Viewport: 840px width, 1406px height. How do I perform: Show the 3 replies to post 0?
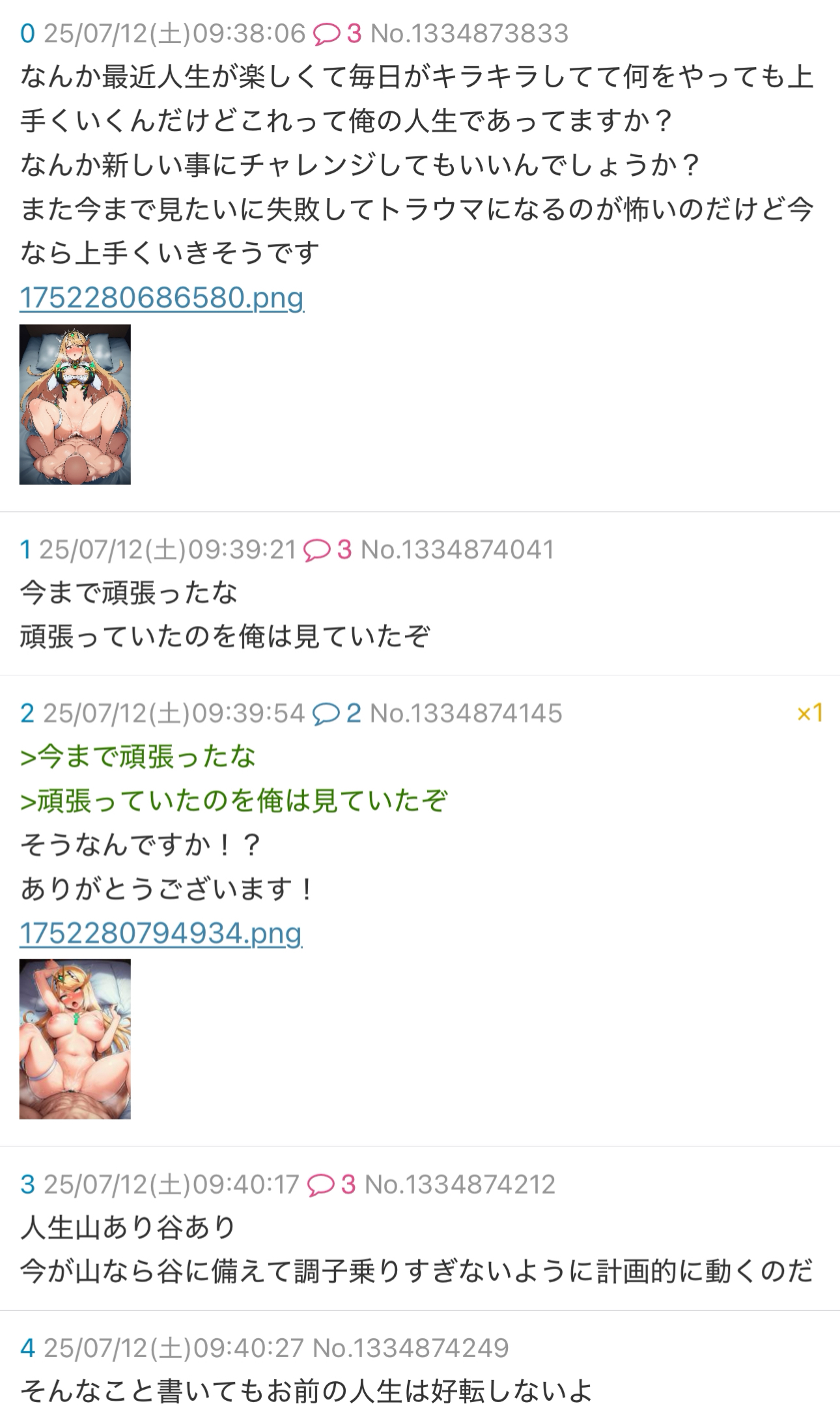pos(337,33)
